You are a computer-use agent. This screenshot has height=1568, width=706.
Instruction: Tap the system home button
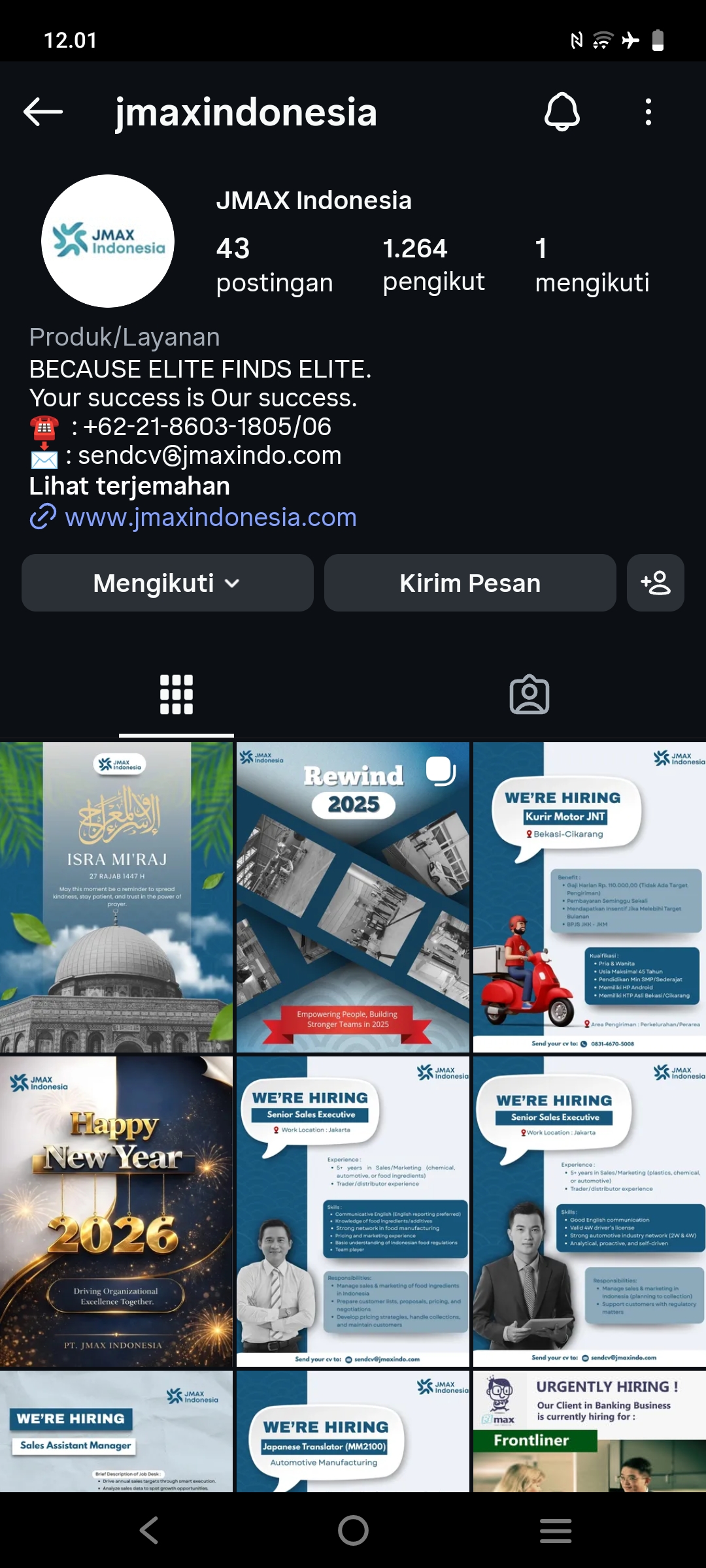tap(353, 1530)
